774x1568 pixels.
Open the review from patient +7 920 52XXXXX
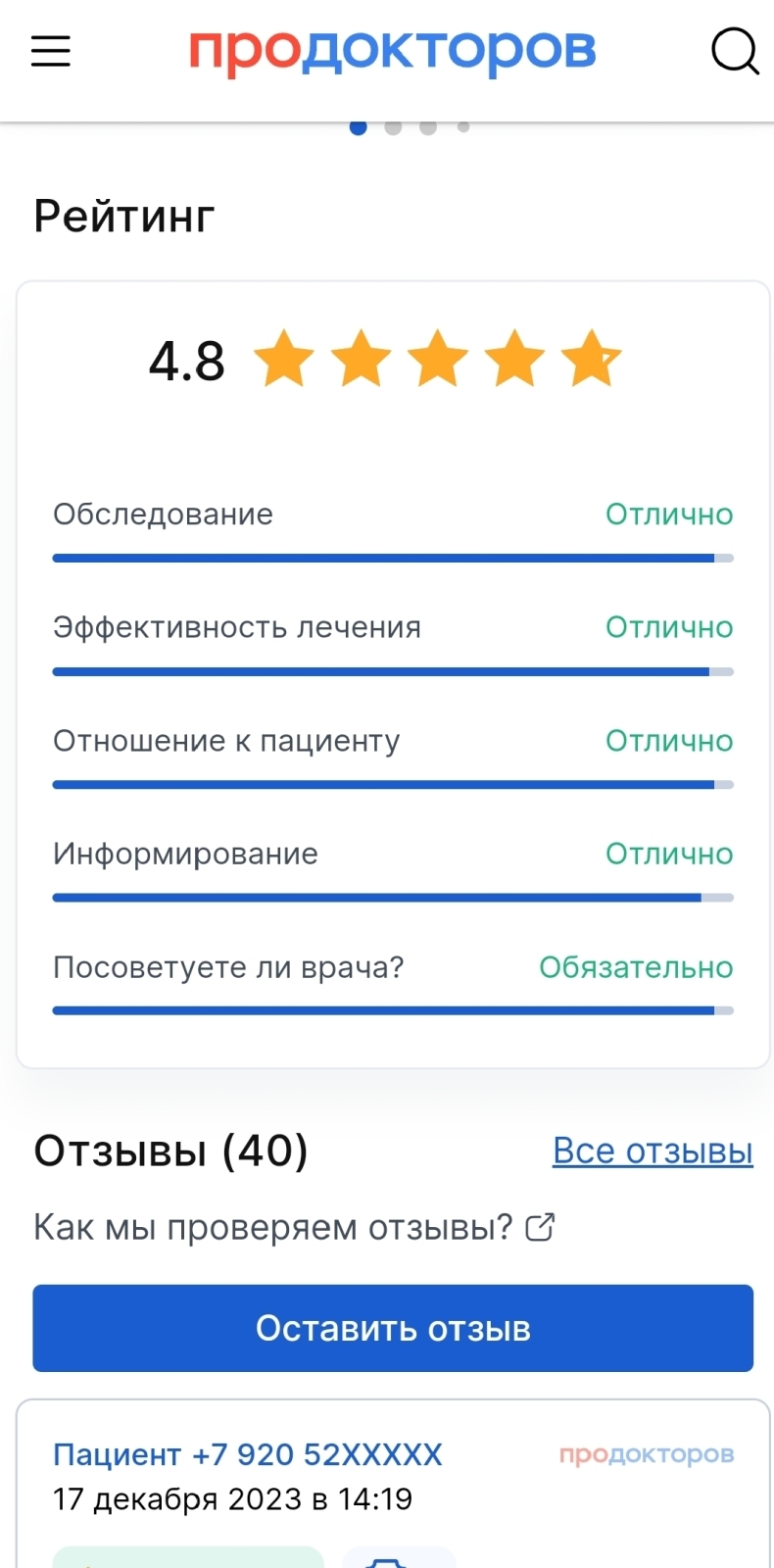248,1455
